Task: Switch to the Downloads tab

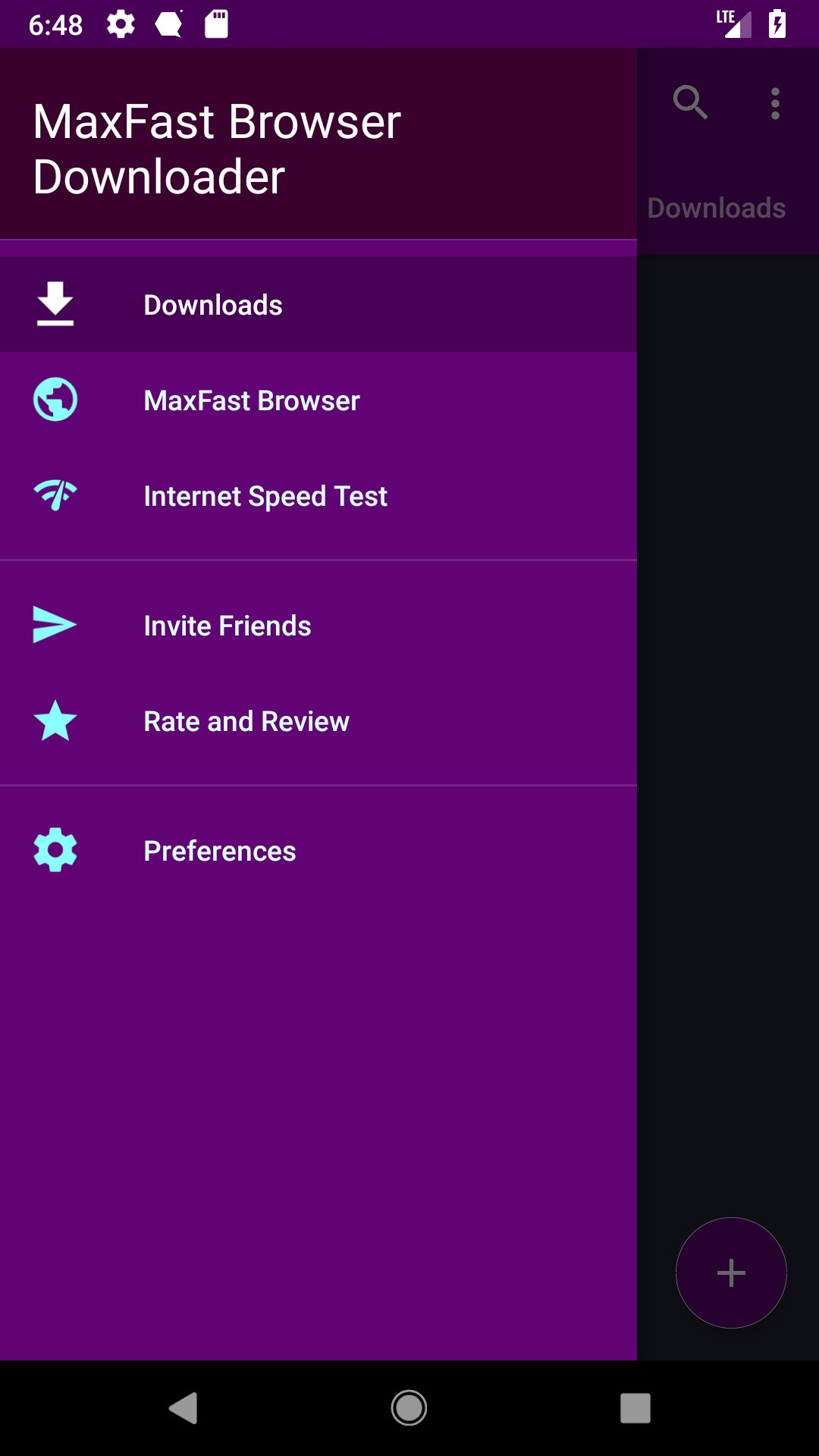Action: click(x=717, y=207)
